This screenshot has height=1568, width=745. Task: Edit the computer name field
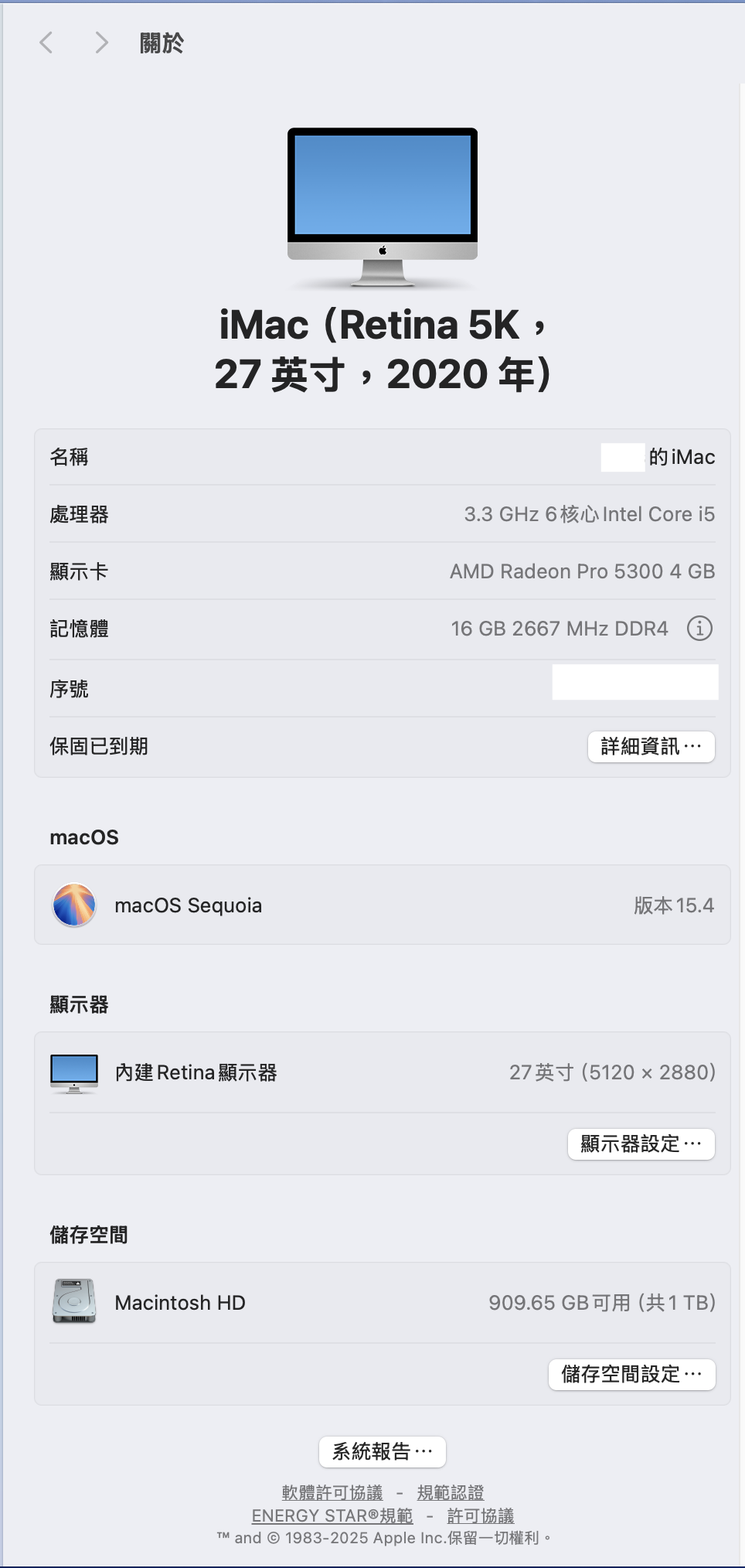coord(658,457)
